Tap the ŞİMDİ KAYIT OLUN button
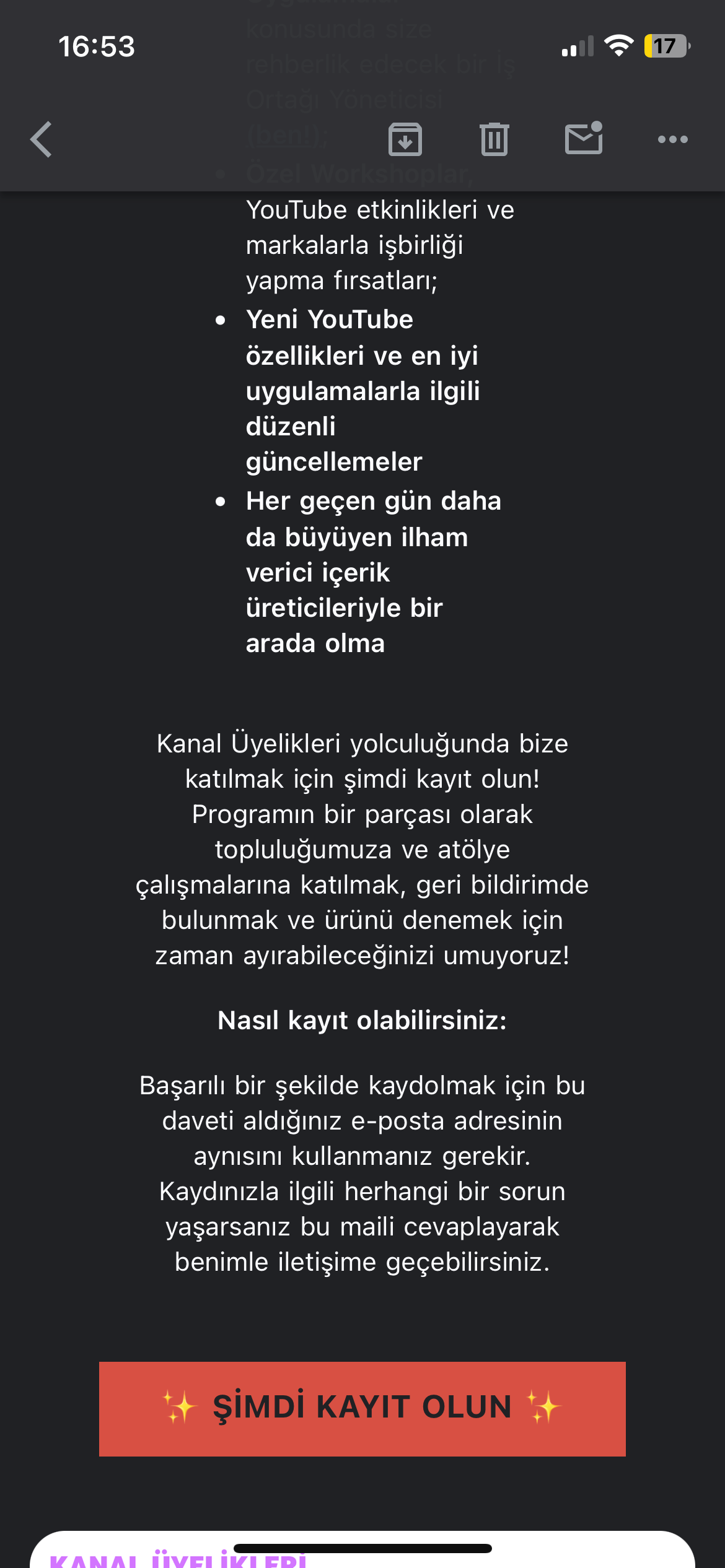Screen dimensions: 725x1568 362,1409
